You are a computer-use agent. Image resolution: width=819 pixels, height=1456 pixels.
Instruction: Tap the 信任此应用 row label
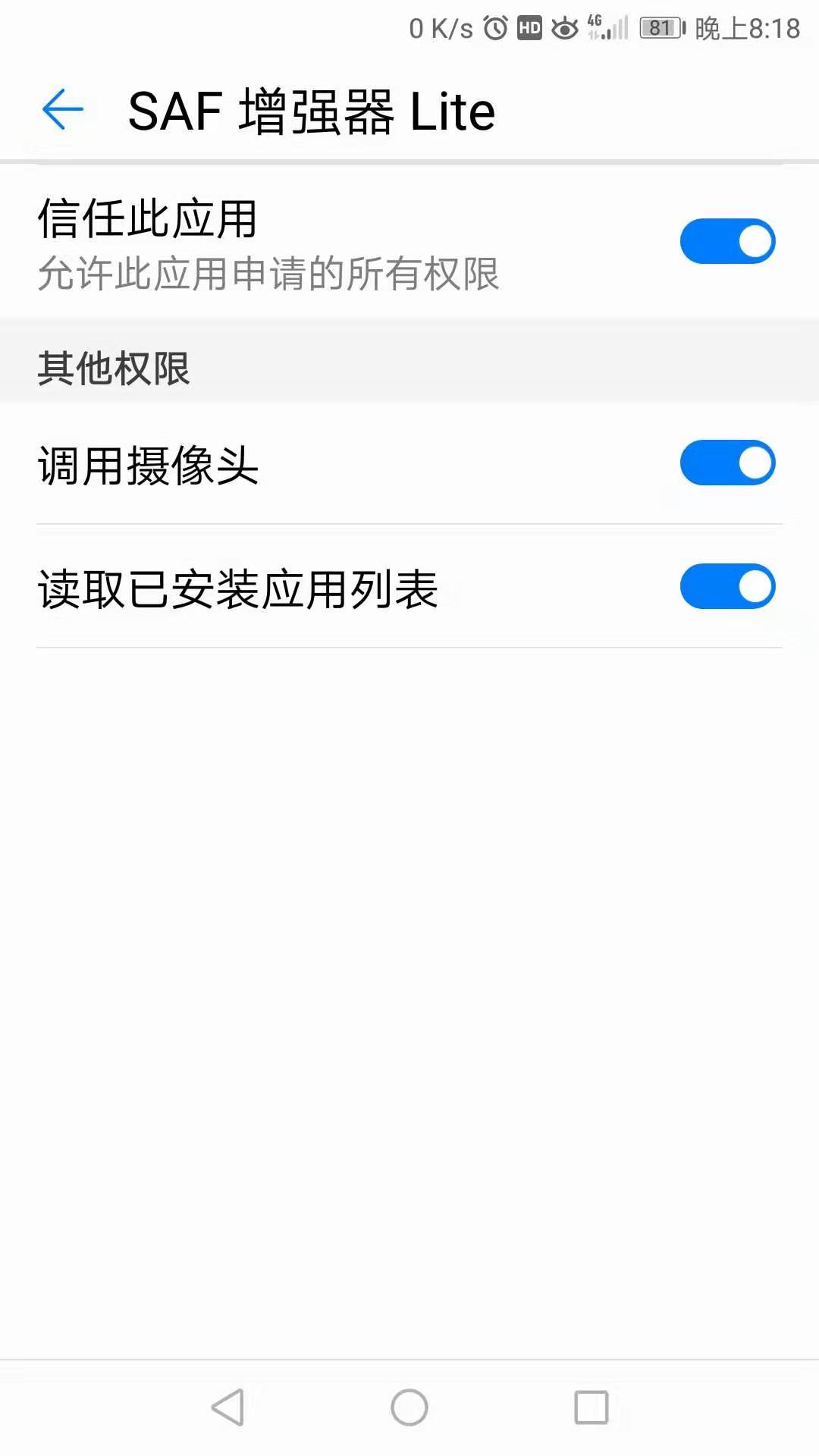[149, 218]
